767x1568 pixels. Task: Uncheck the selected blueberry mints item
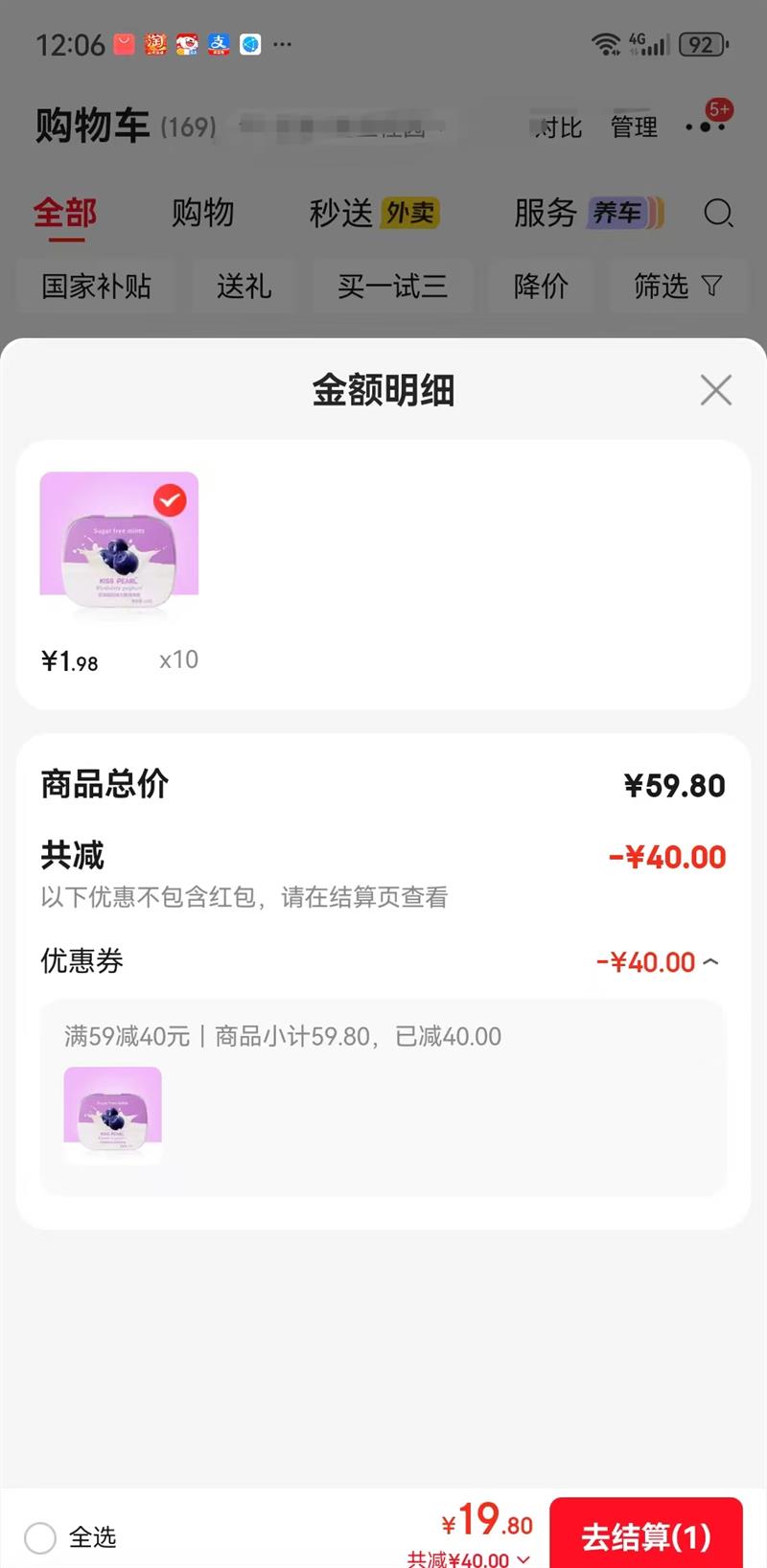point(170,499)
